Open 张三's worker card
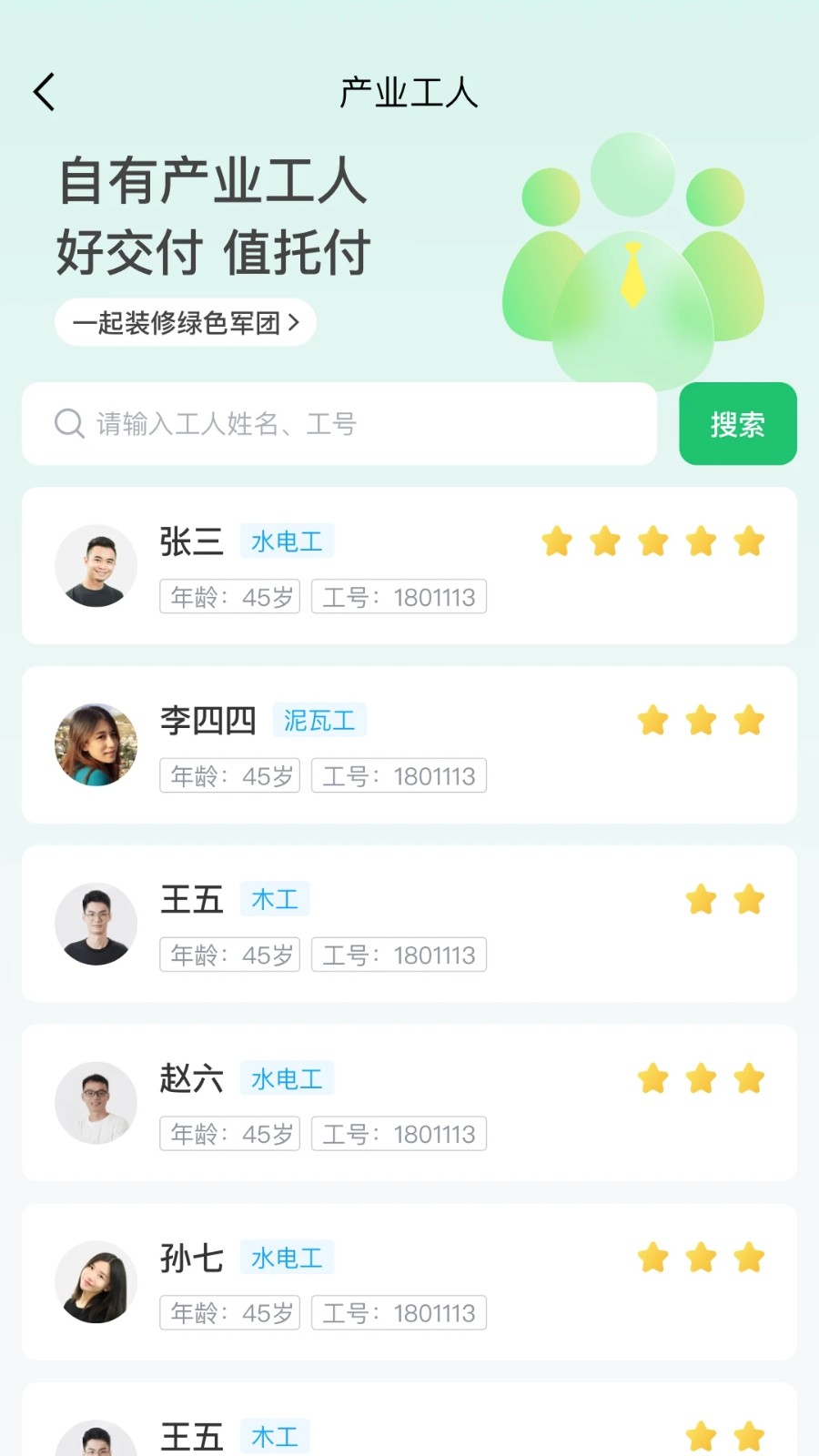 tap(409, 565)
